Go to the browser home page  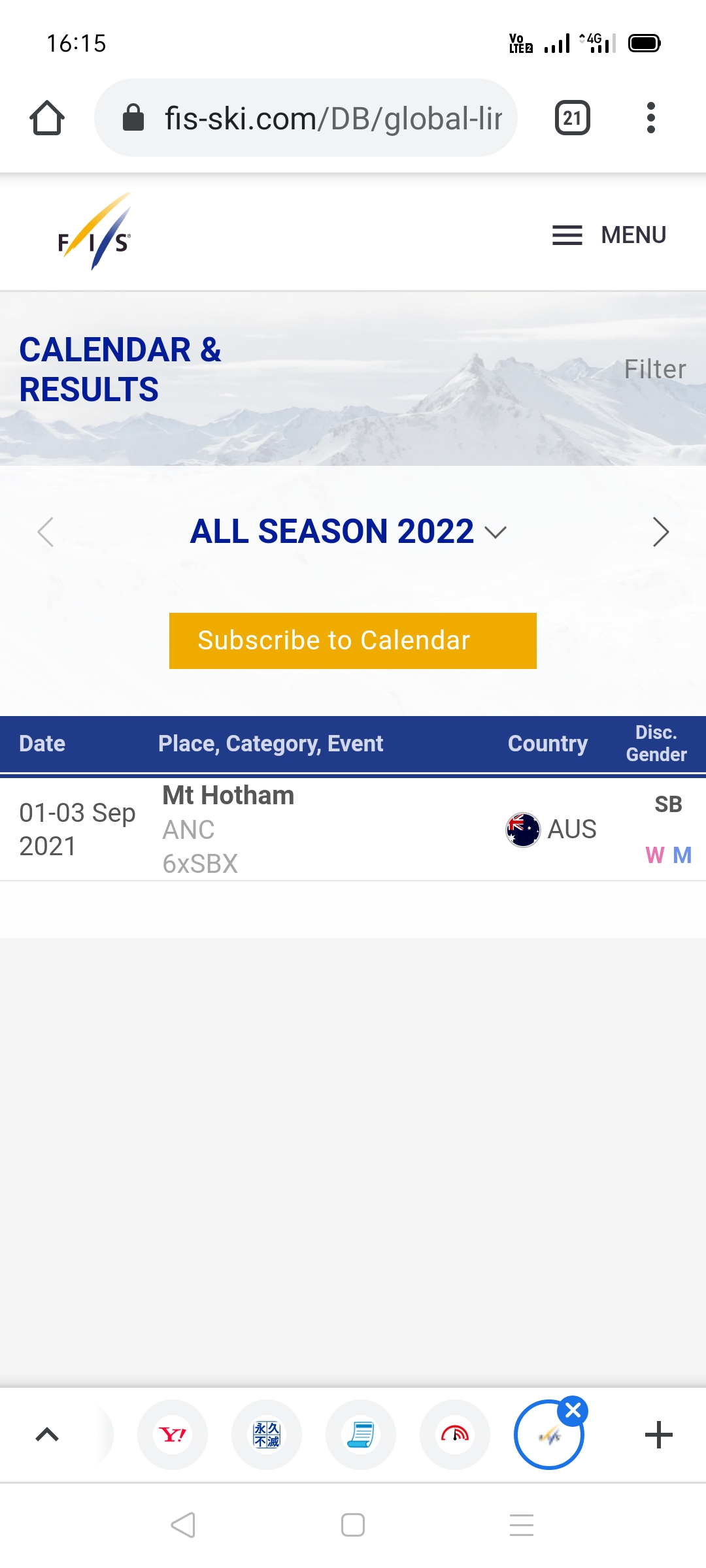(x=47, y=118)
